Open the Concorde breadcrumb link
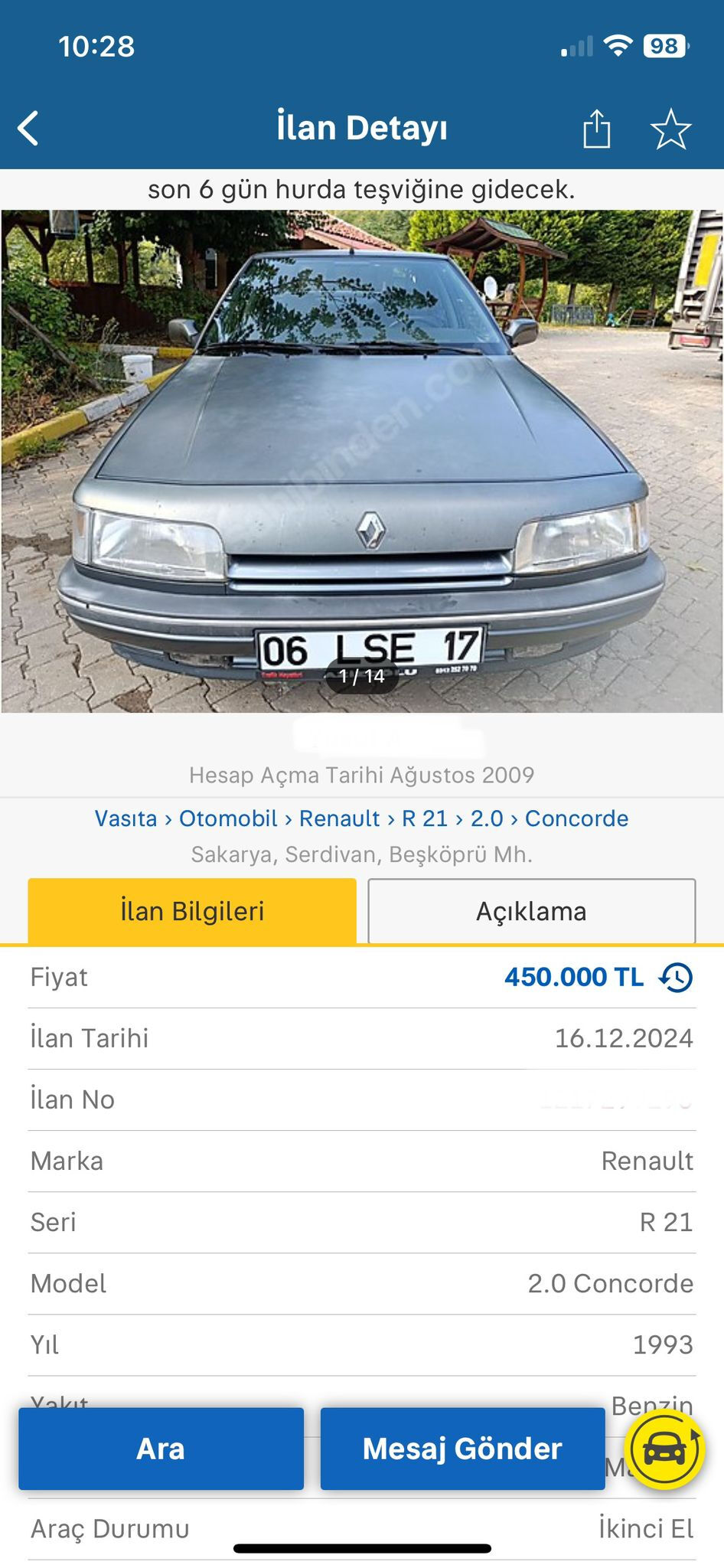The width and height of the screenshot is (724, 1568). click(575, 818)
